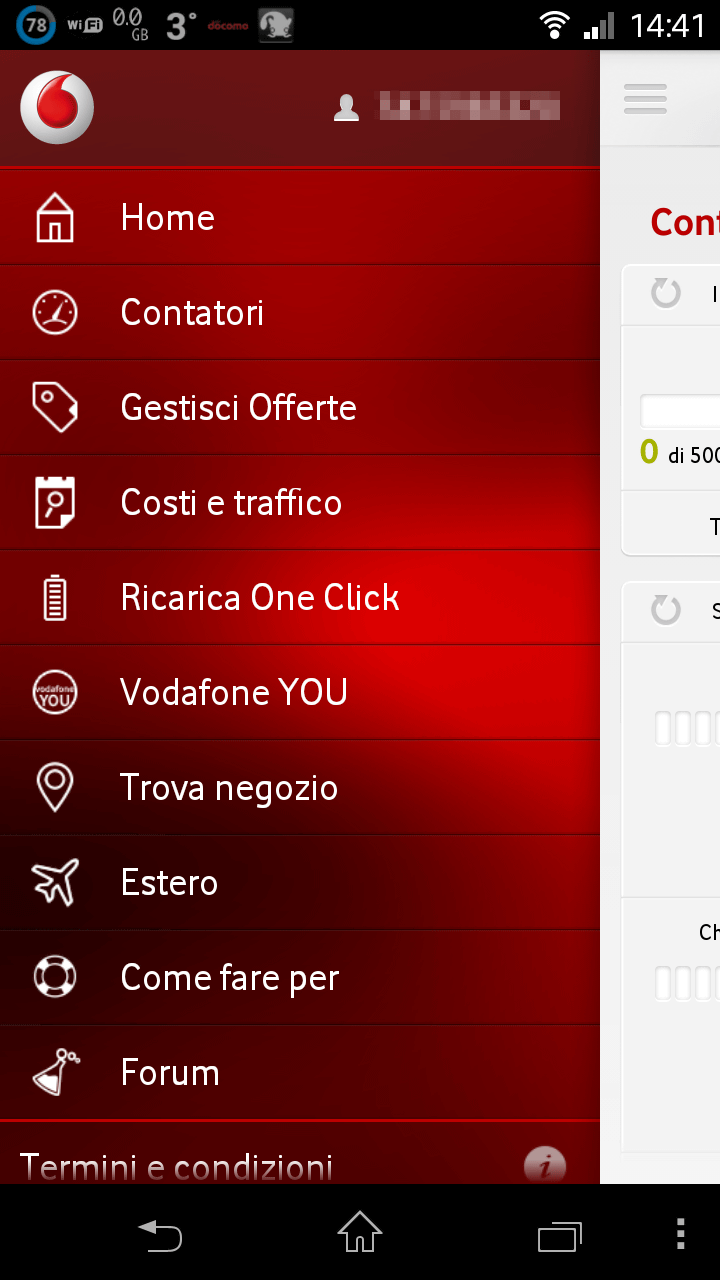This screenshot has height=1280, width=720.
Task: Go to Contatori
Action: point(300,312)
